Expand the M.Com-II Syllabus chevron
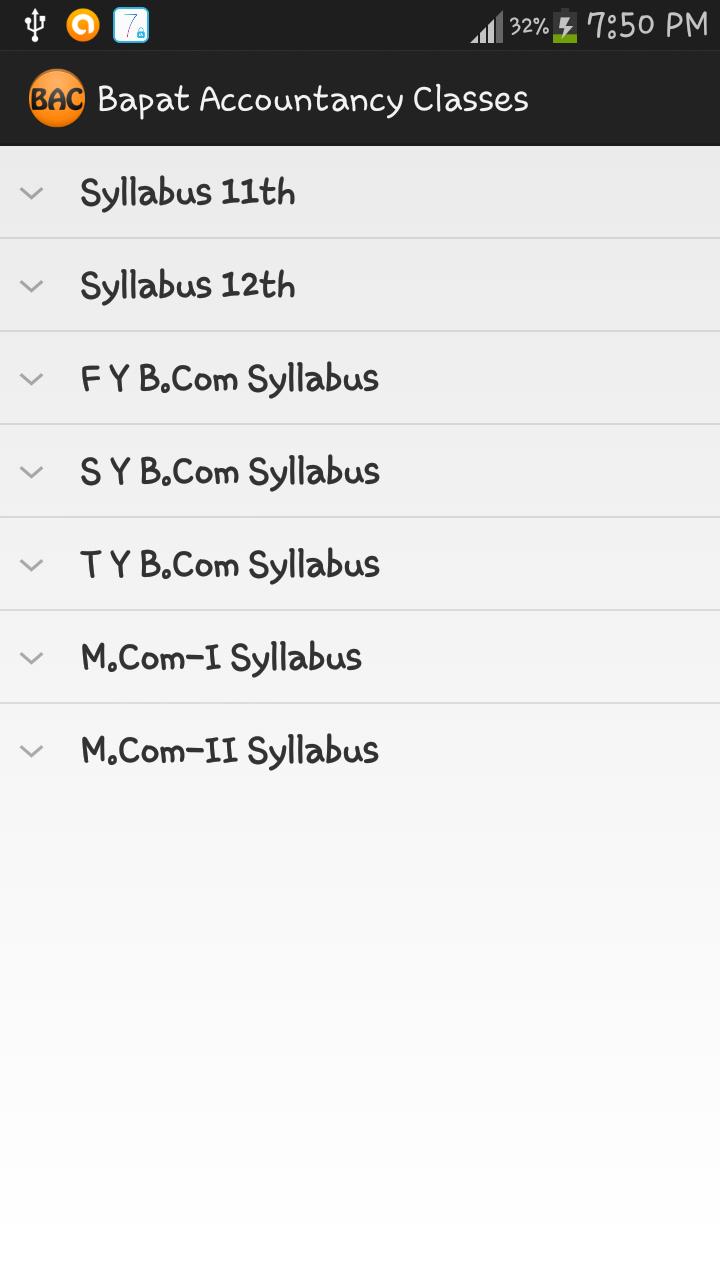This screenshot has height=1280, width=720. click(31, 750)
